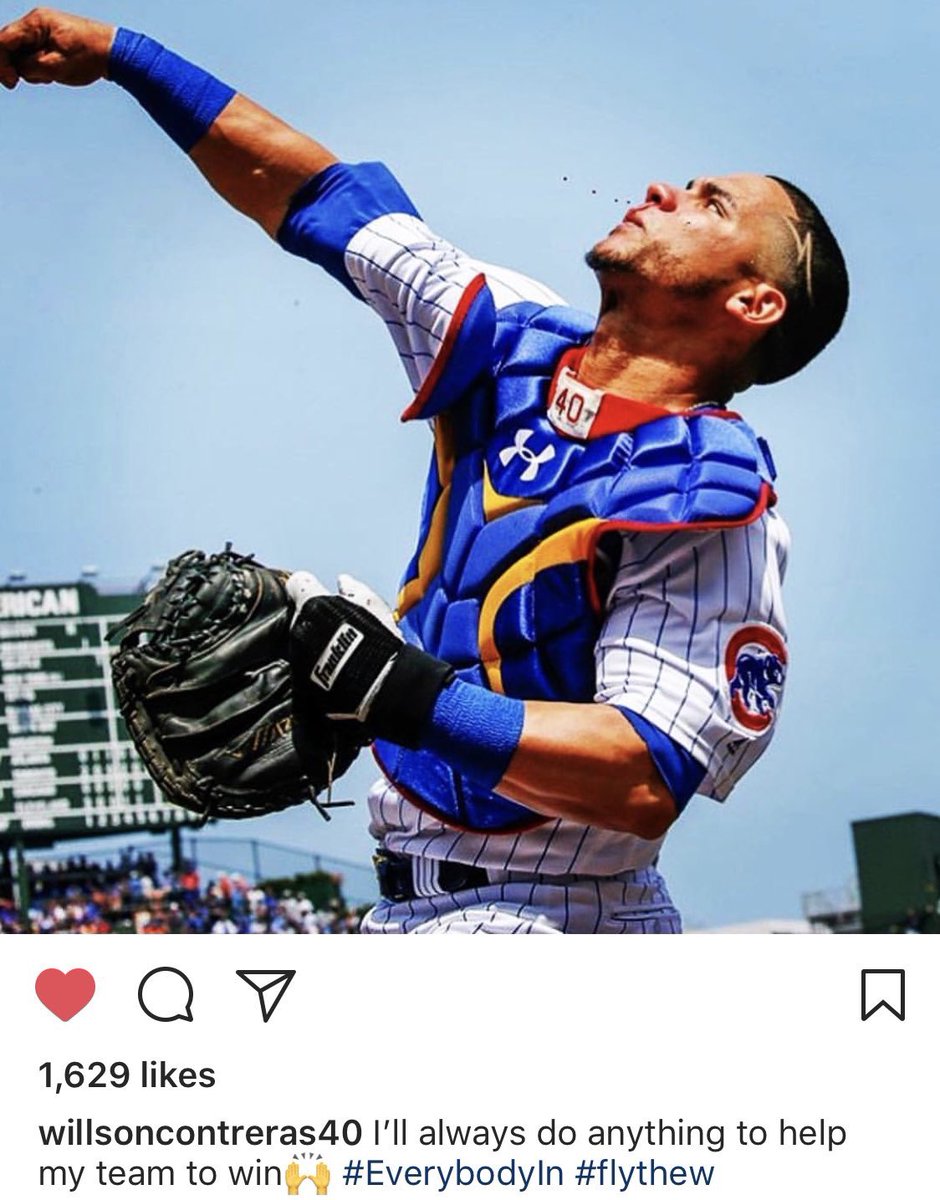940x1200 pixels.
Task: Save the post with bookmark icon
Action: [x=882, y=995]
